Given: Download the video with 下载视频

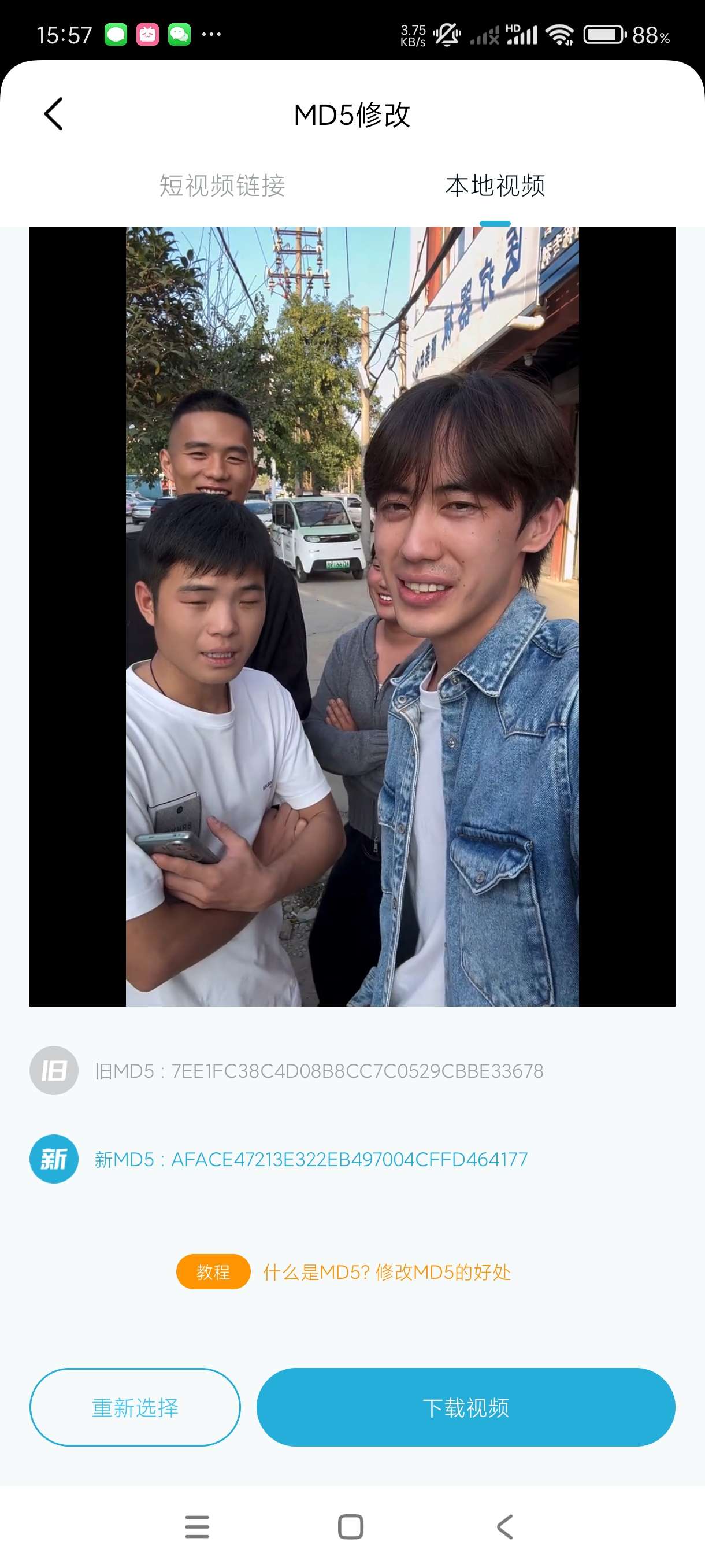Looking at the screenshot, I should (x=465, y=1407).
